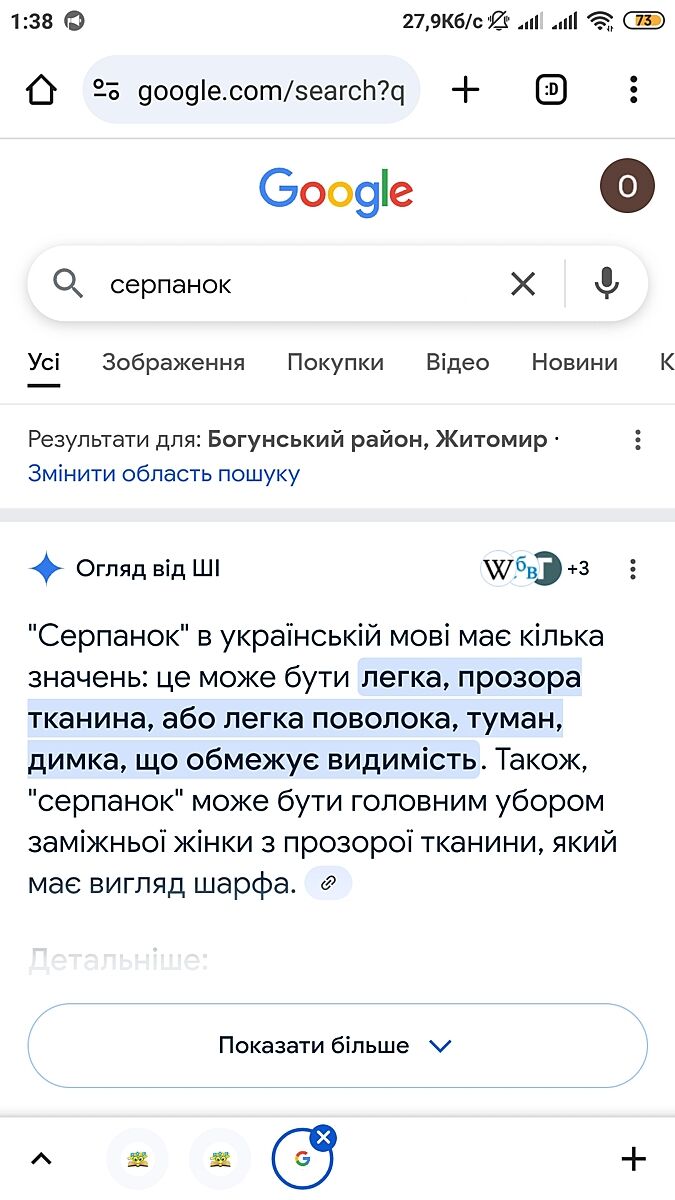View AI overview sources +3

[x=535, y=569]
